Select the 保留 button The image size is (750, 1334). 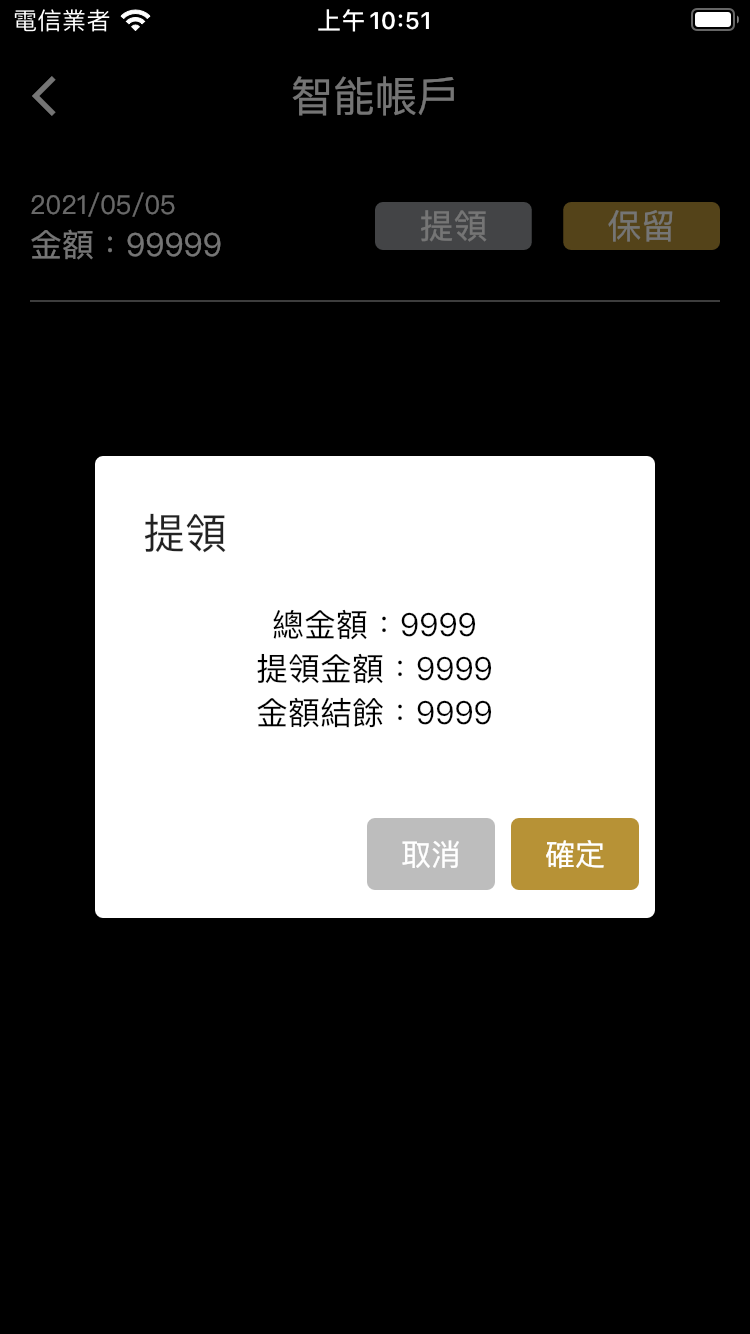641,226
